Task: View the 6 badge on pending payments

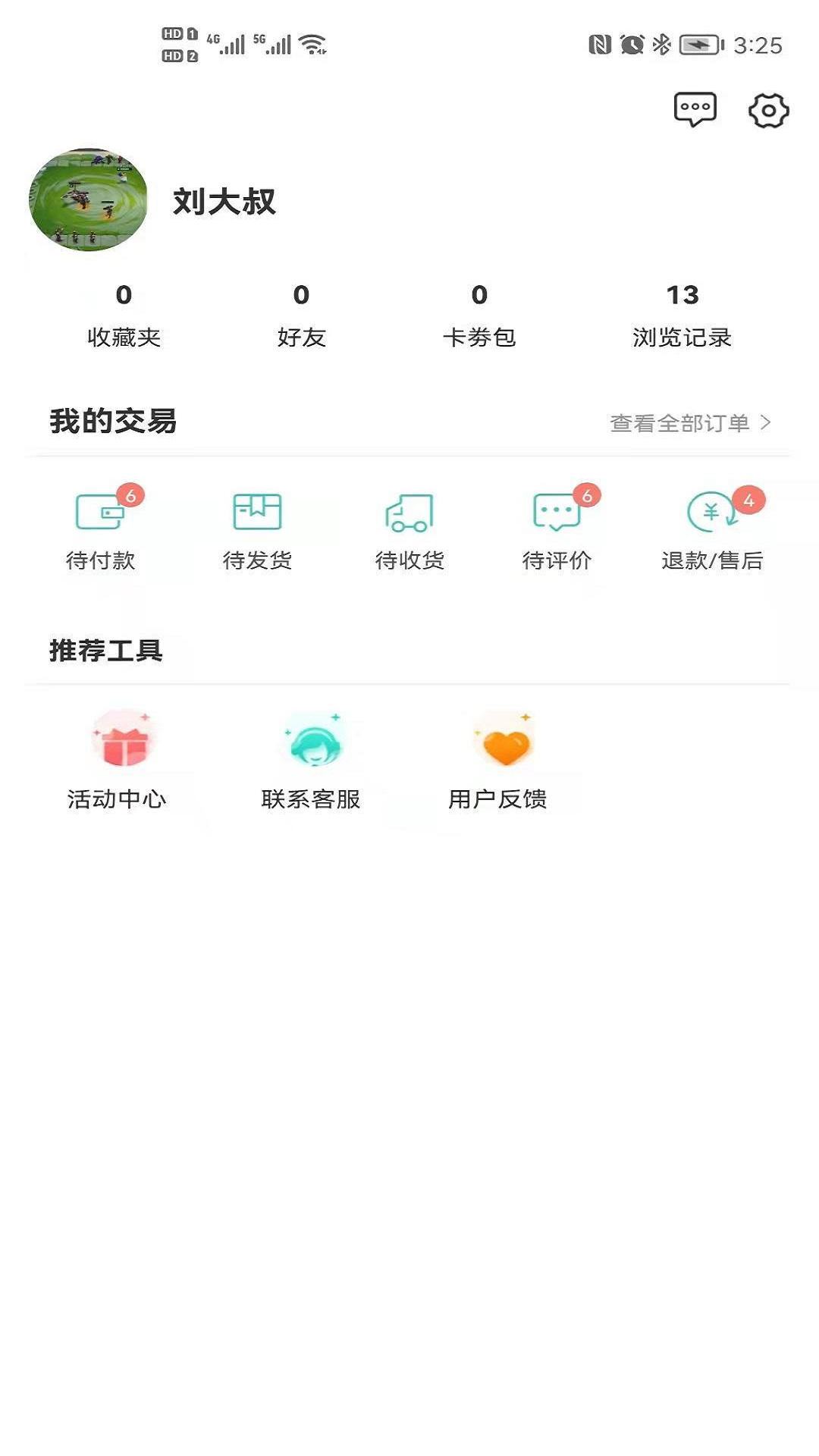Action: coord(132,494)
